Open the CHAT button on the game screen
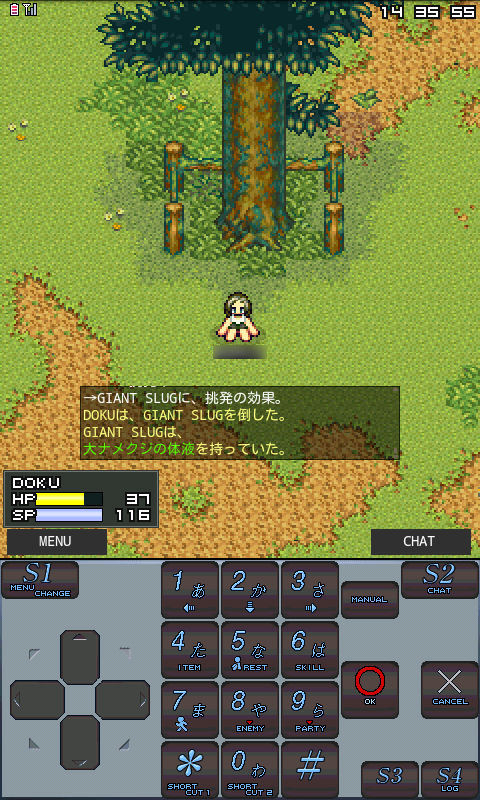 pyautogui.click(x=420, y=541)
